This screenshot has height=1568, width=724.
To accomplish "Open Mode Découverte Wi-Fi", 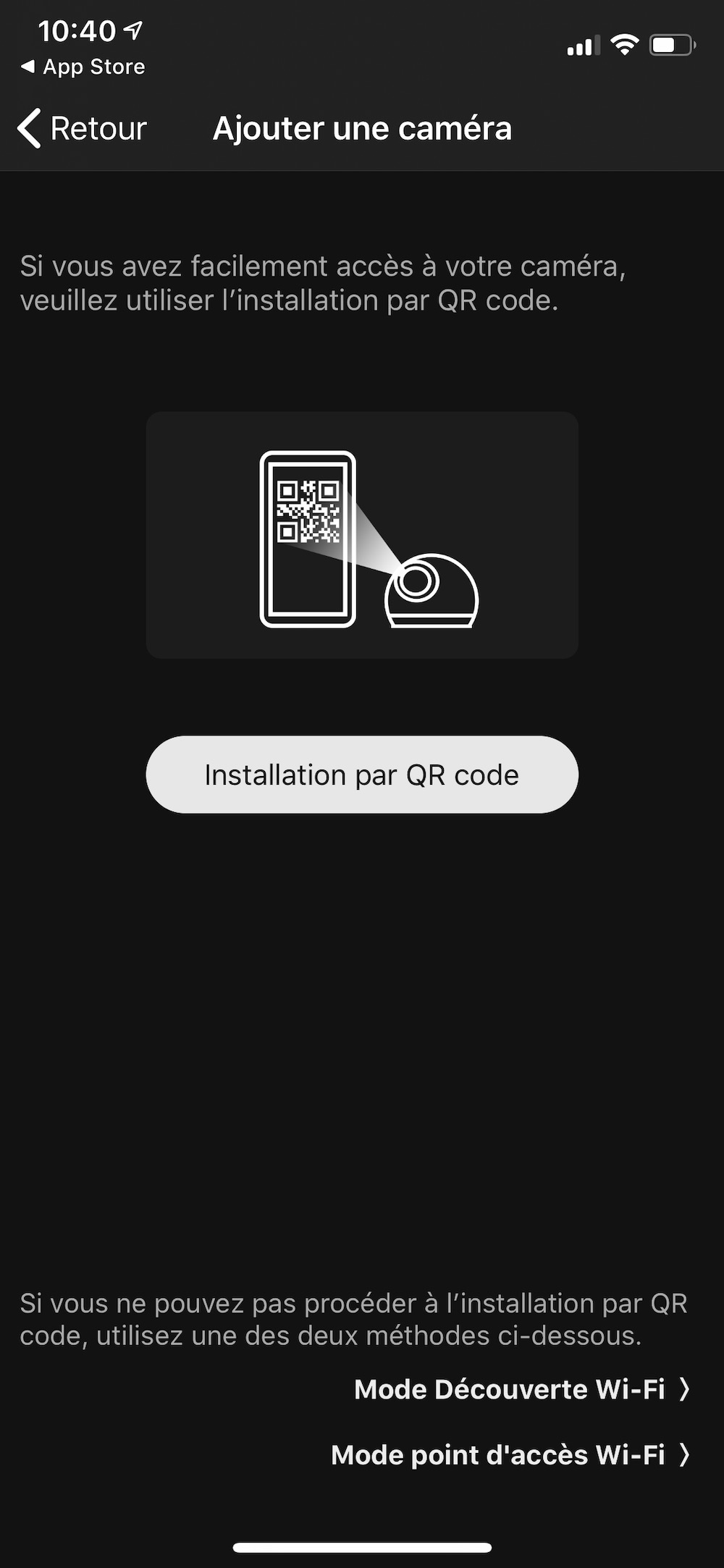I will [521, 1388].
